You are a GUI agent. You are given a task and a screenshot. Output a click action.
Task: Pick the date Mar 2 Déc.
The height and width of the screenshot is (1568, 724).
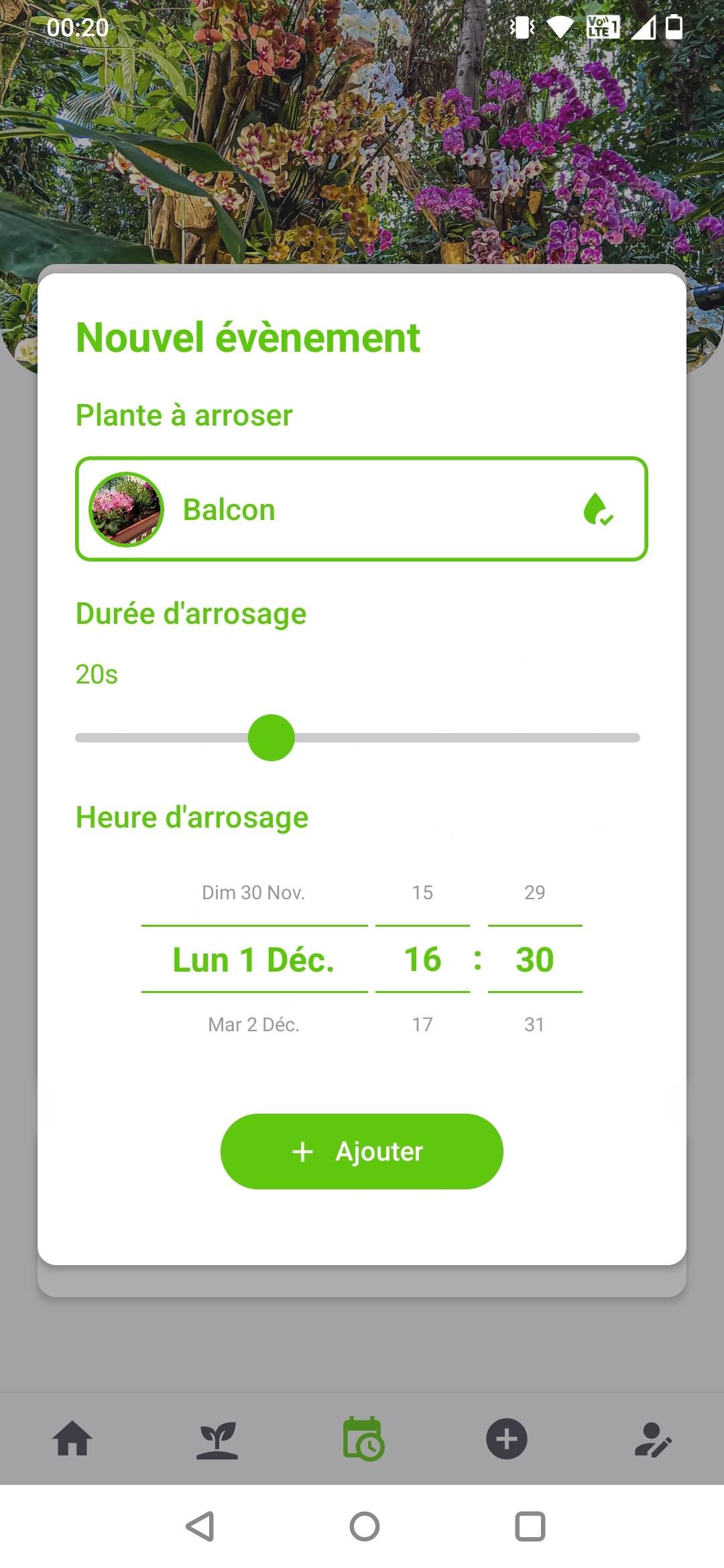pos(253,1025)
